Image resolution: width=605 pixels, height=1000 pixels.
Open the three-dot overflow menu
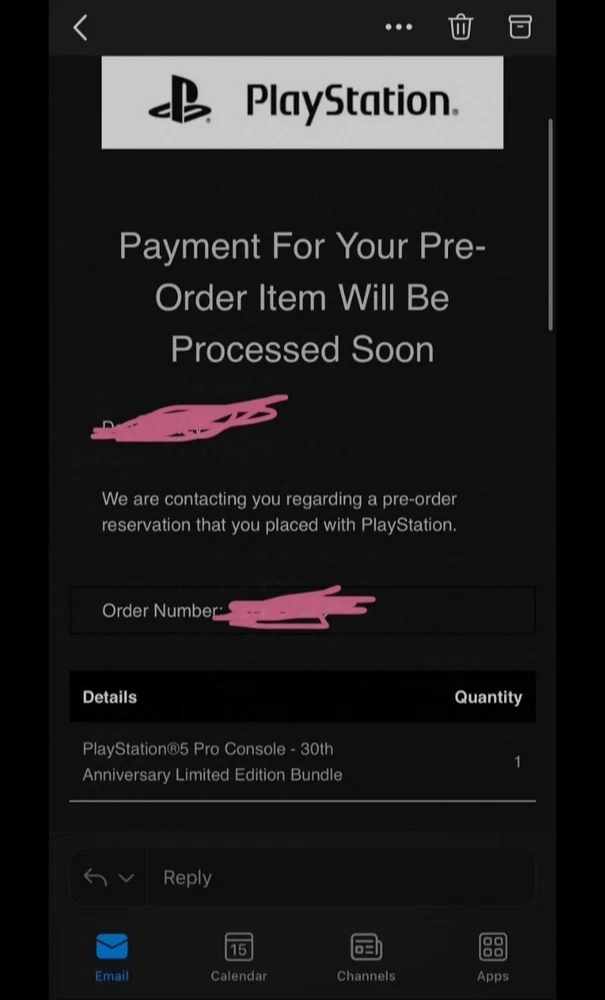coord(398,27)
